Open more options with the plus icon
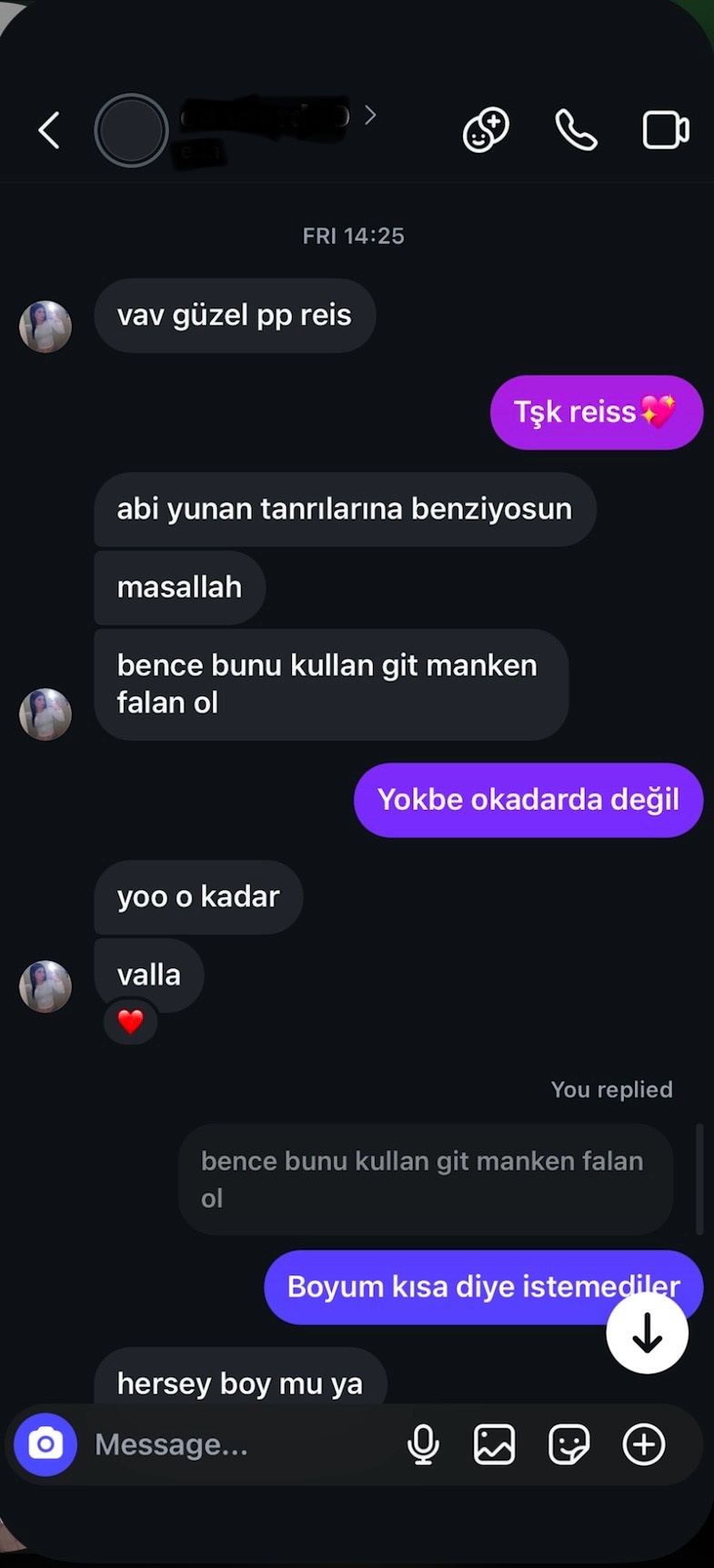The height and width of the screenshot is (1568, 714). [644, 1444]
